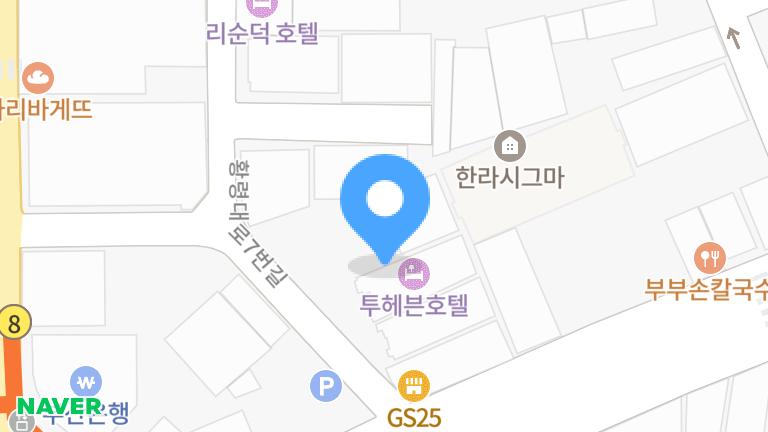
Task: Open the 파리바게뜨 bakery marker
Action: pyautogui.click(x=38, y=75)
